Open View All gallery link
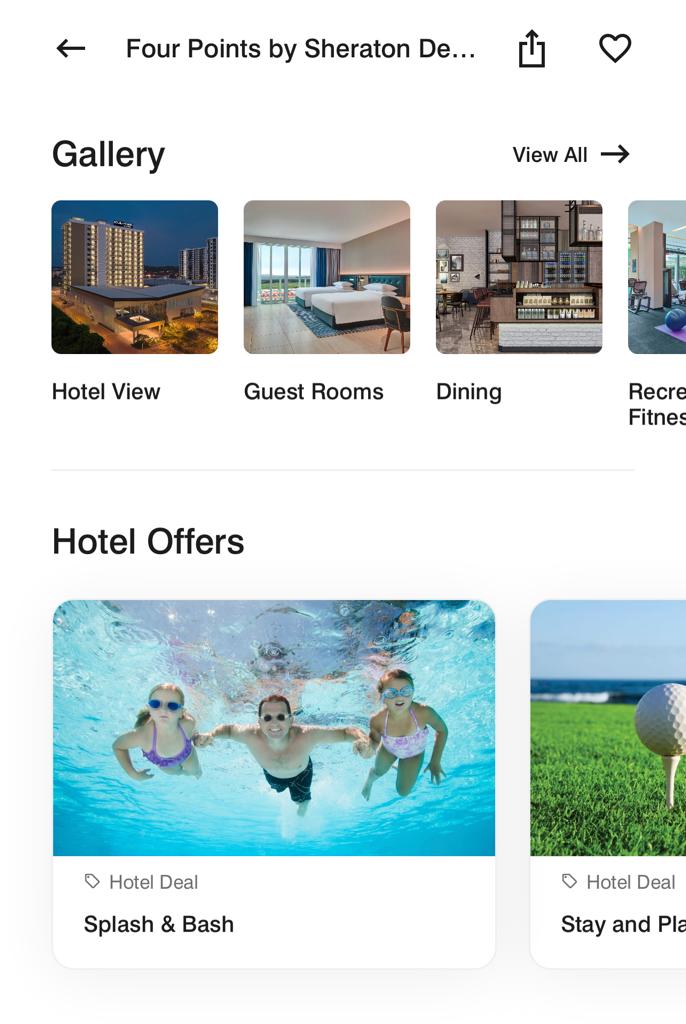The width and height of the screenshot is (686, 1024). pos(571,154)
